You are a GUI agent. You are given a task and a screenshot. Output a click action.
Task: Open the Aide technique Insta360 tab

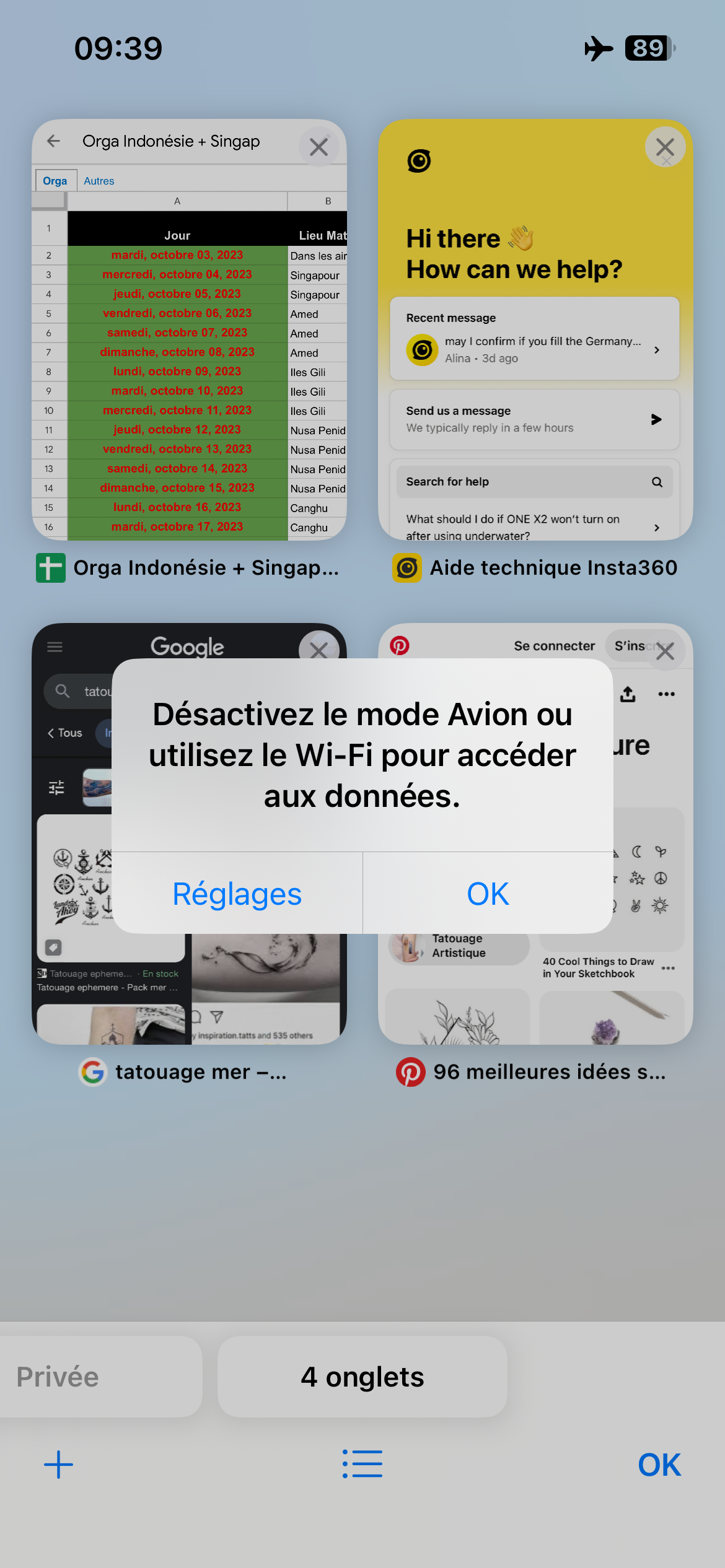535,329
